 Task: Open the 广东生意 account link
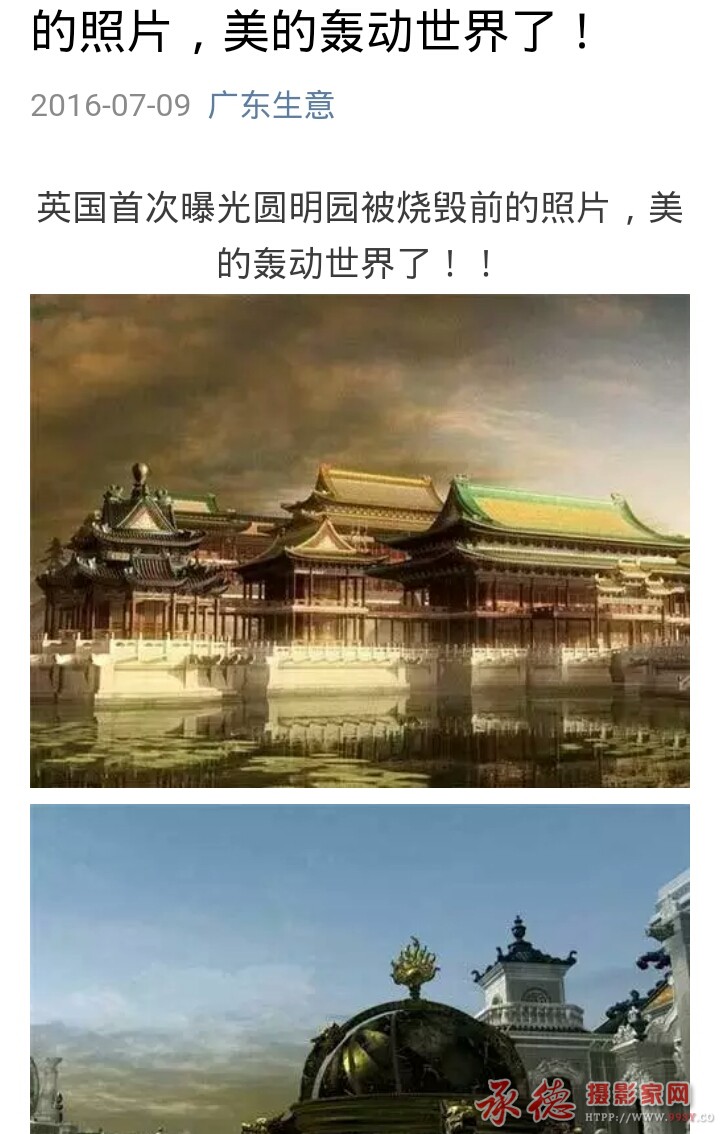point(271,105)
